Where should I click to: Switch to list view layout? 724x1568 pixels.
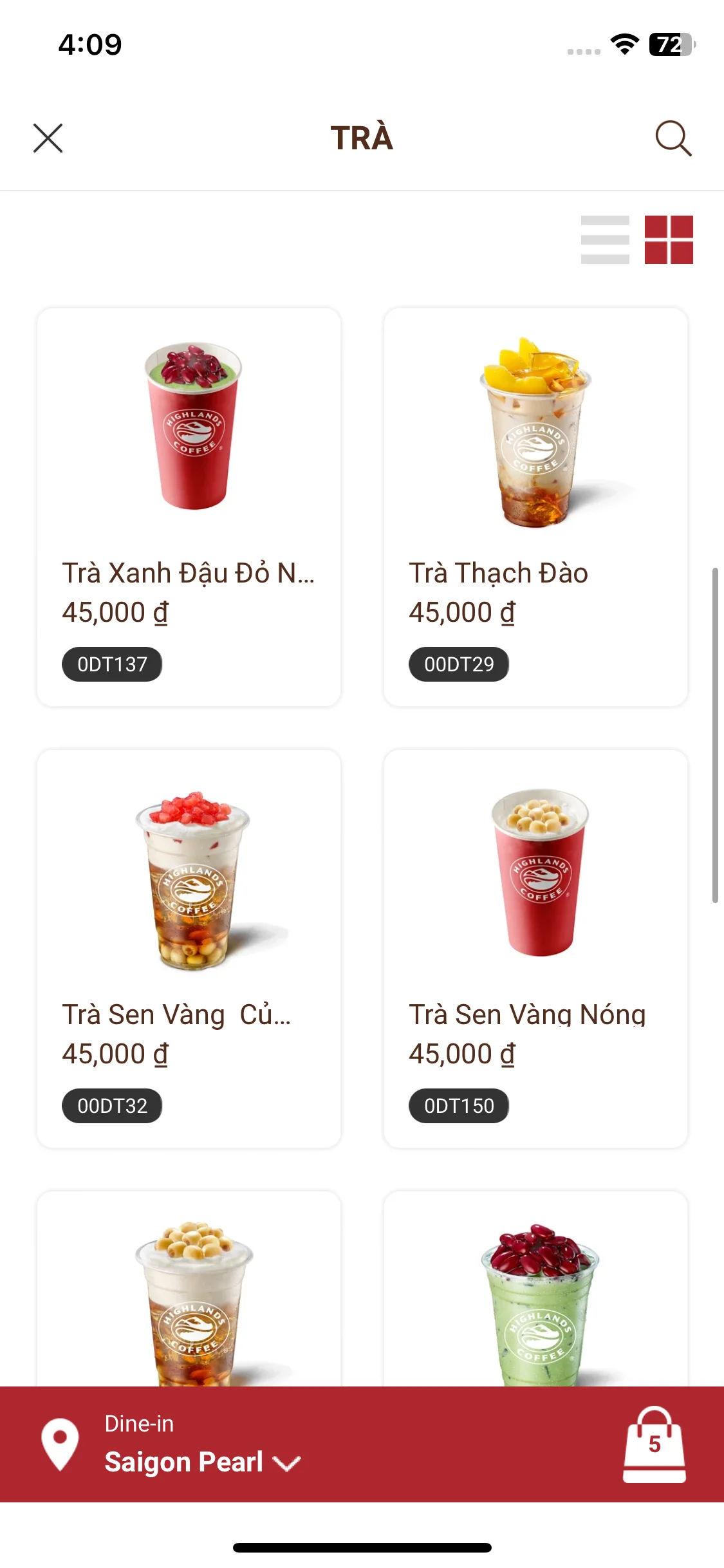tap(605, 239)
